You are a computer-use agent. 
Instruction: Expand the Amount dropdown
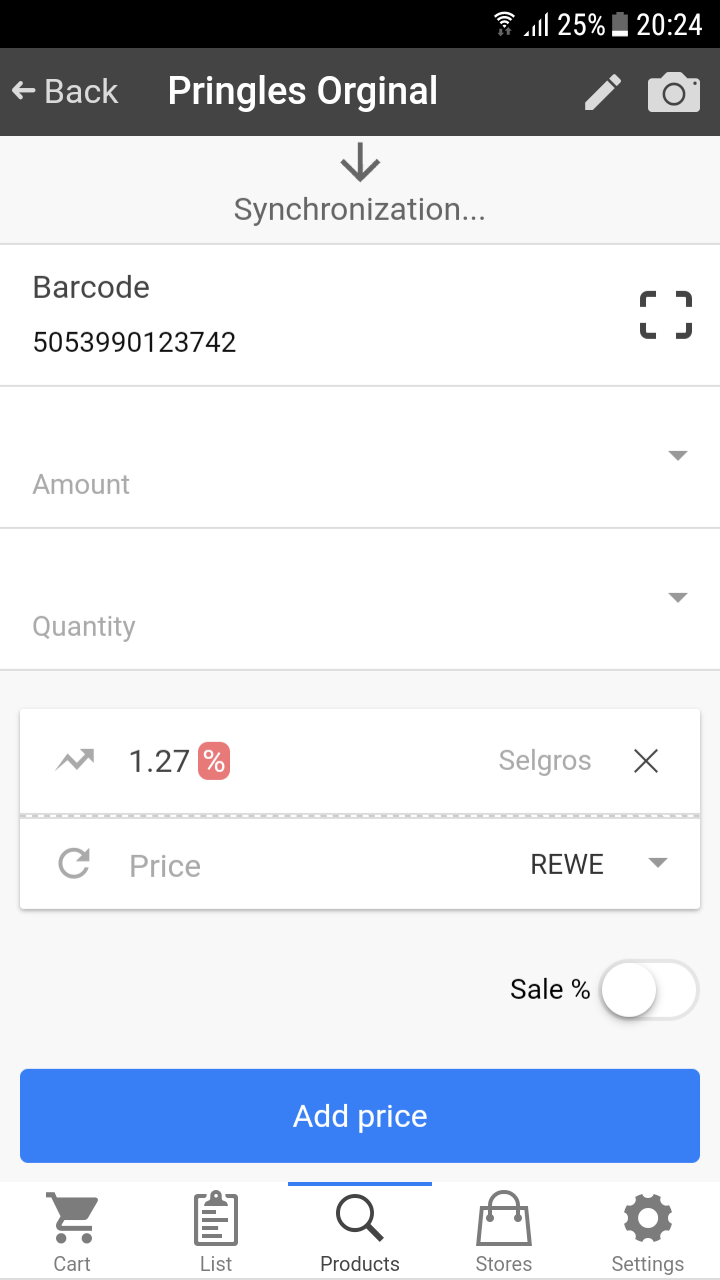point(677,455)
